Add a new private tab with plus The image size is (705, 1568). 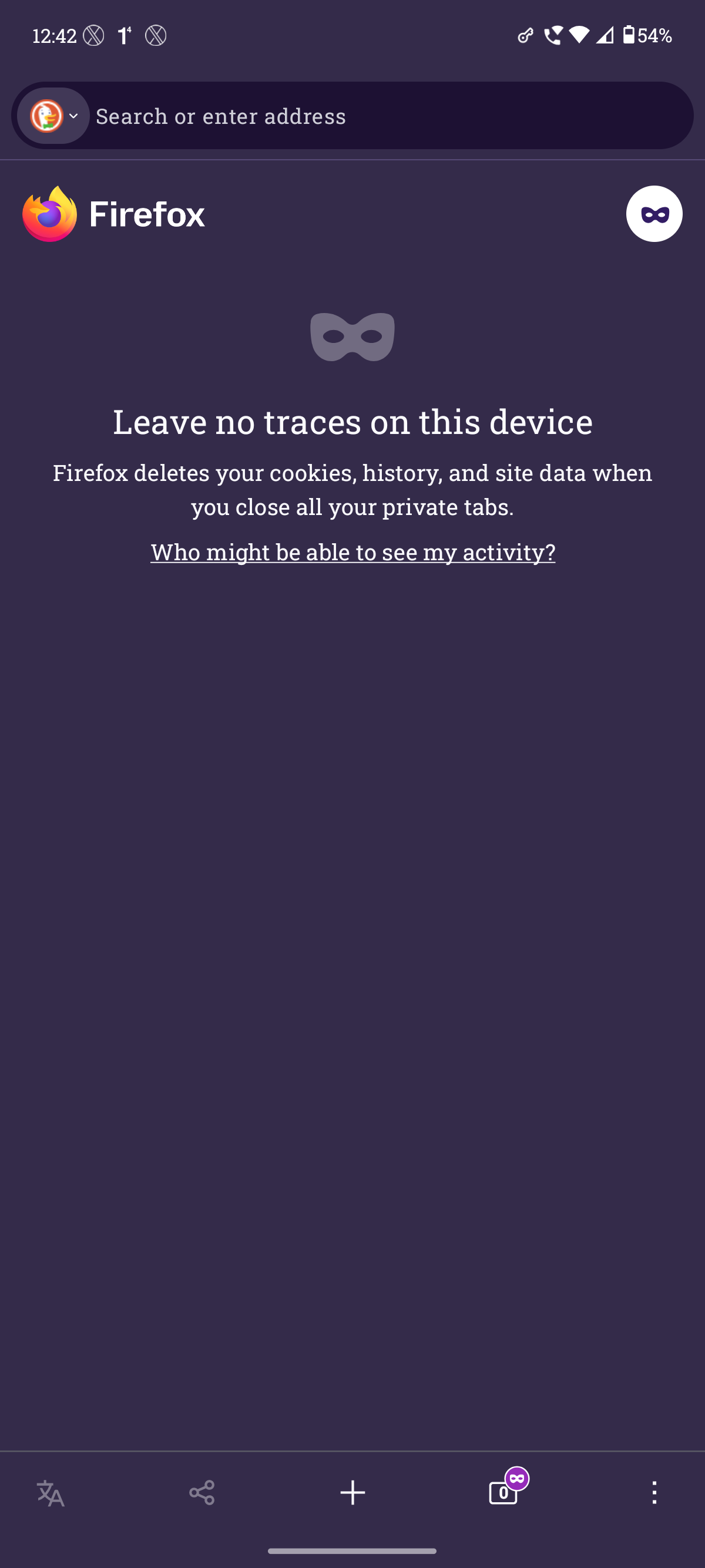[x=352, y=1492]
